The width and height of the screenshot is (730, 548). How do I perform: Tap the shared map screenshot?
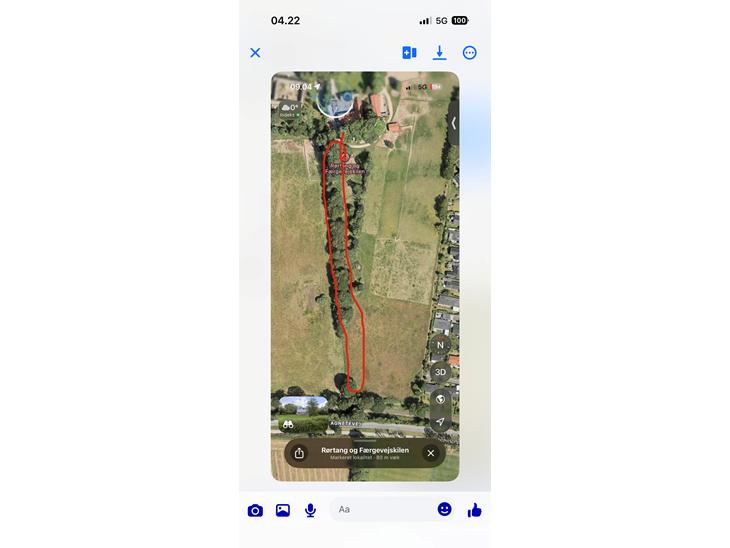(365, 276)
